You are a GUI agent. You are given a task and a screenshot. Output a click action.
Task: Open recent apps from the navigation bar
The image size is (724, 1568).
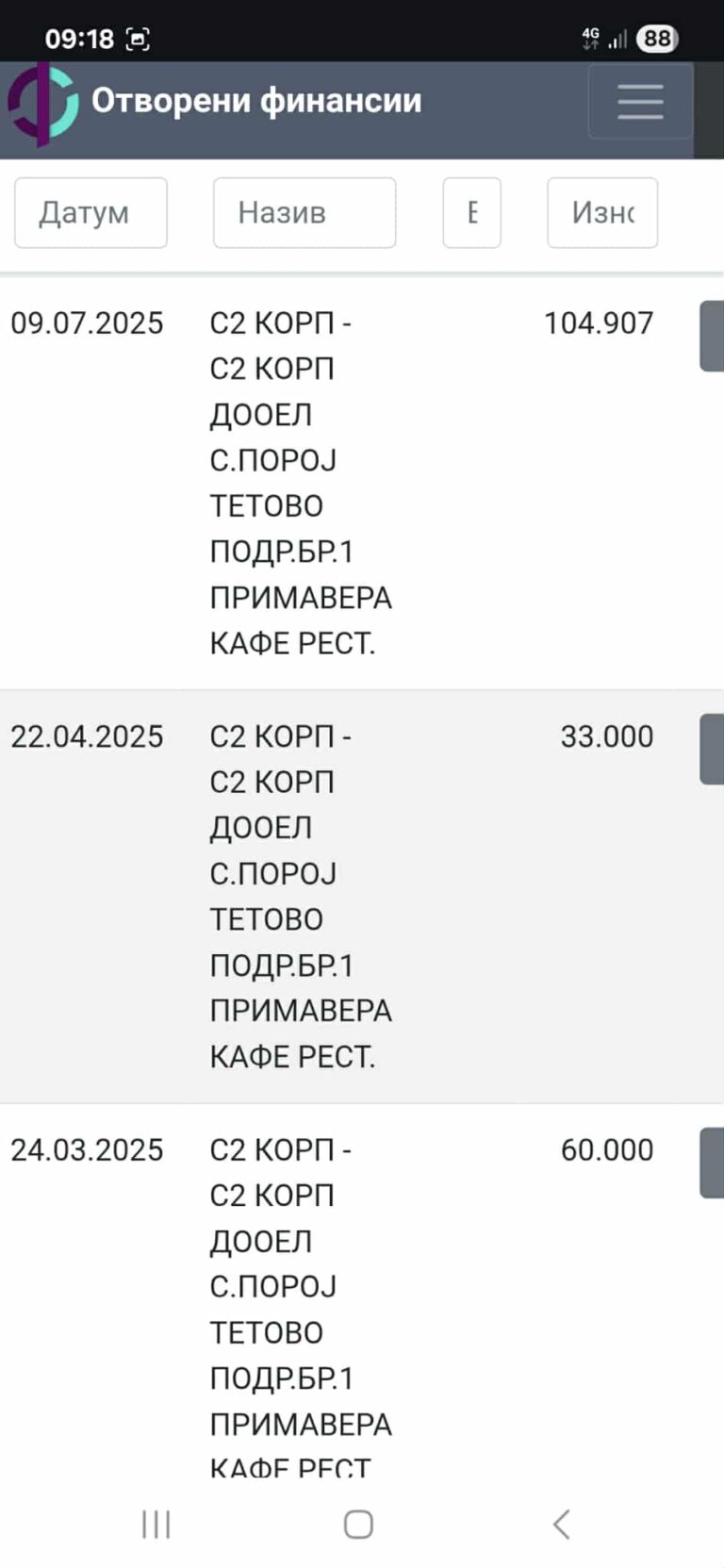tap(156, 1524)
